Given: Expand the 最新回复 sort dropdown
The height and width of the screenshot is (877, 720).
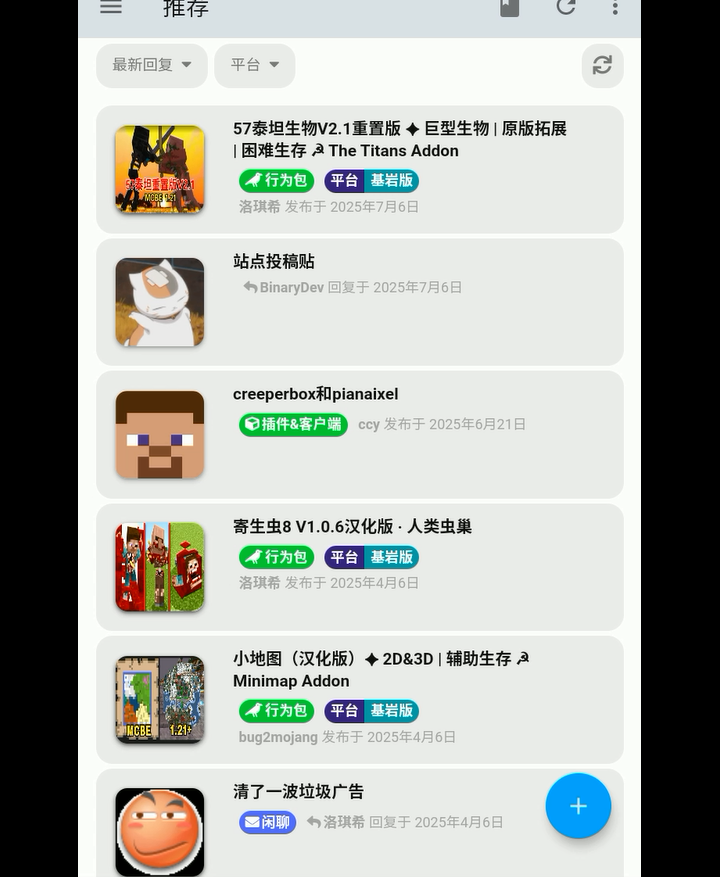Looking at the screenshot, I should (152, 65).
